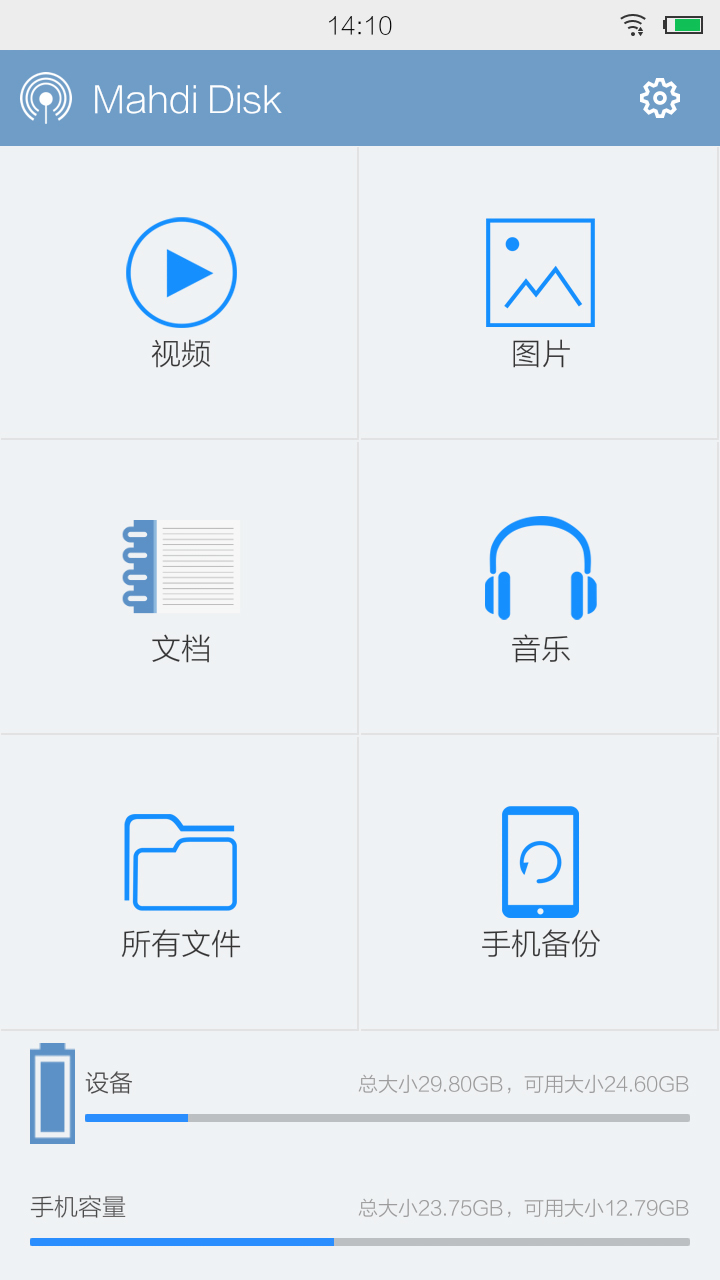Open the 视频 video category
Viewport: 720px width, 1280px height.
tap(180, 292)
